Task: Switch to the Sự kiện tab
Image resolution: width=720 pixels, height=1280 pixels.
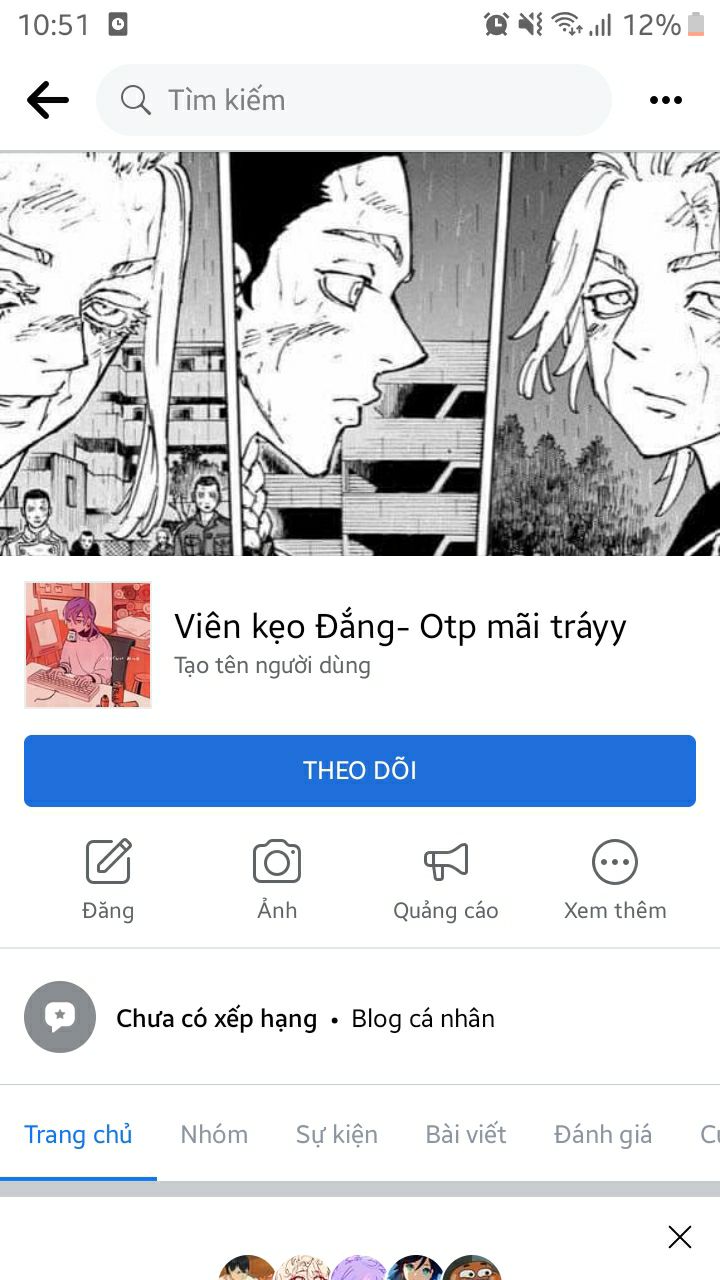Action: 336,1135
